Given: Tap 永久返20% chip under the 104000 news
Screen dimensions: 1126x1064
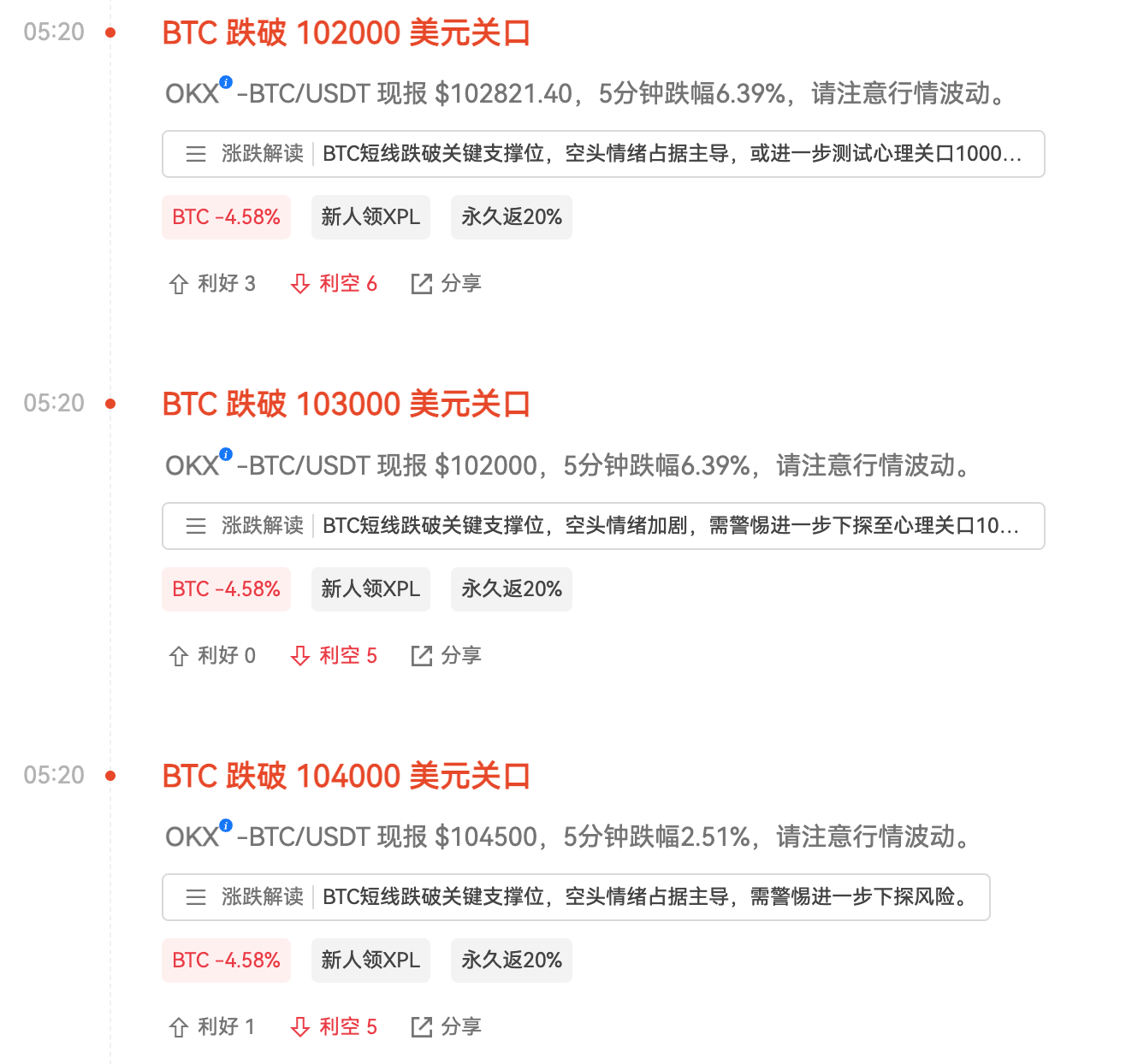Looking at the screenshot, I should pos(511,961).
